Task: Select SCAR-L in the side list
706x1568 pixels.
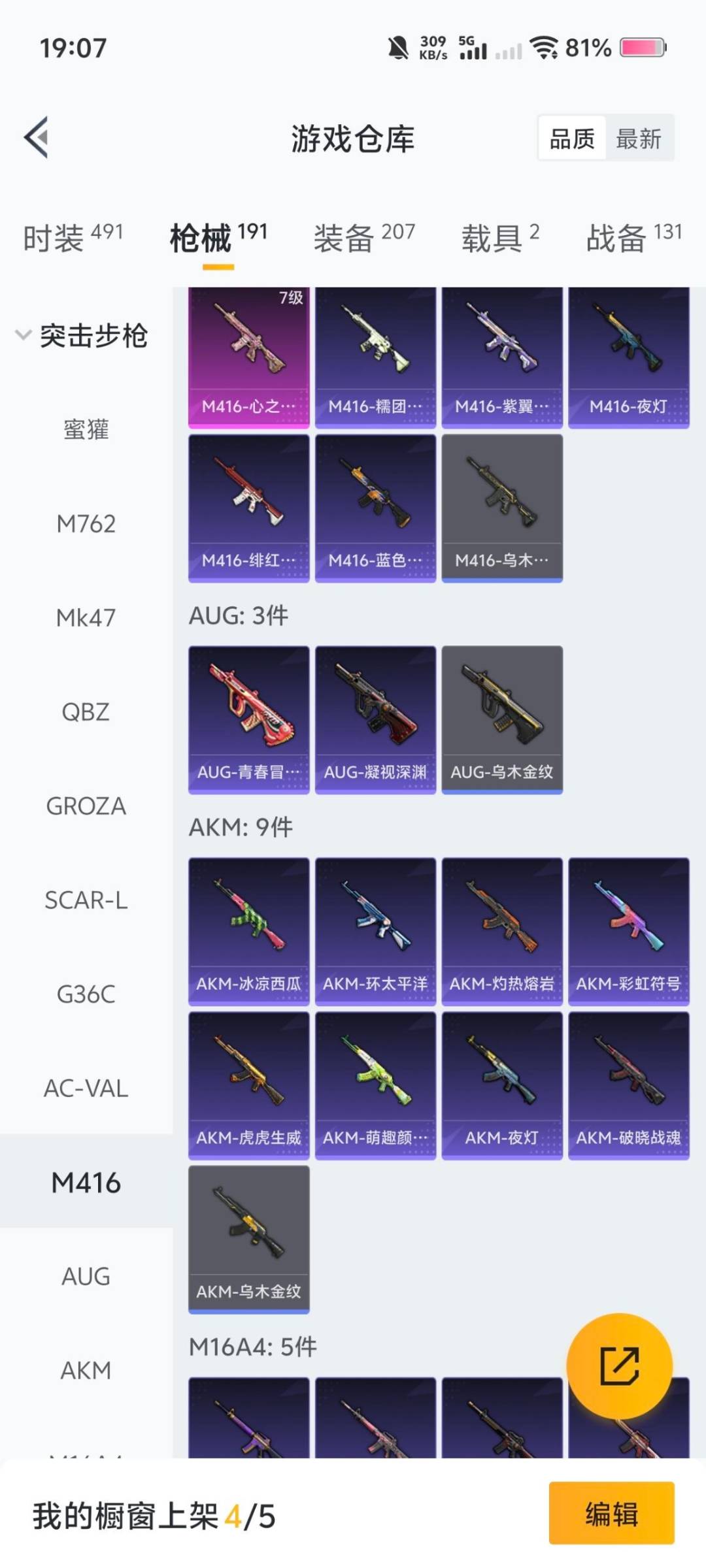Action: coord(86,900)
